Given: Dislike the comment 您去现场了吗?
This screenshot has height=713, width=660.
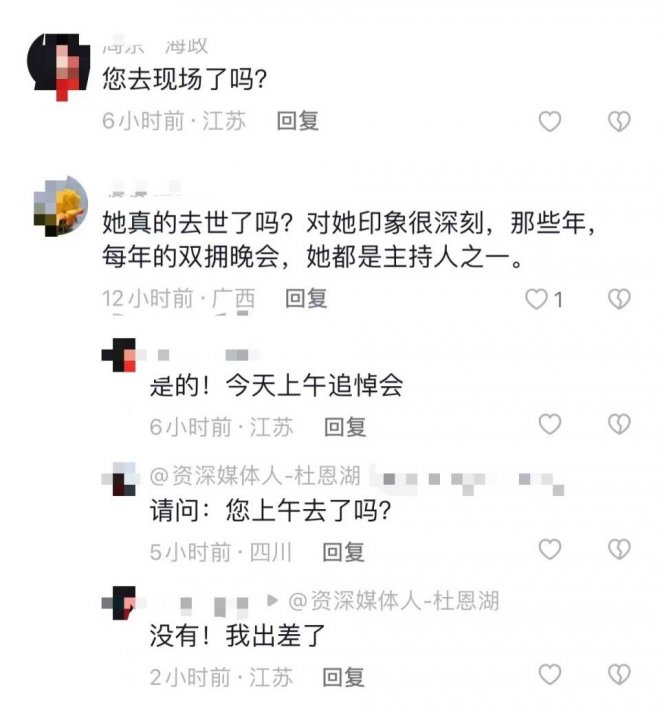Looking at the screenshot, I should [620, 122].
